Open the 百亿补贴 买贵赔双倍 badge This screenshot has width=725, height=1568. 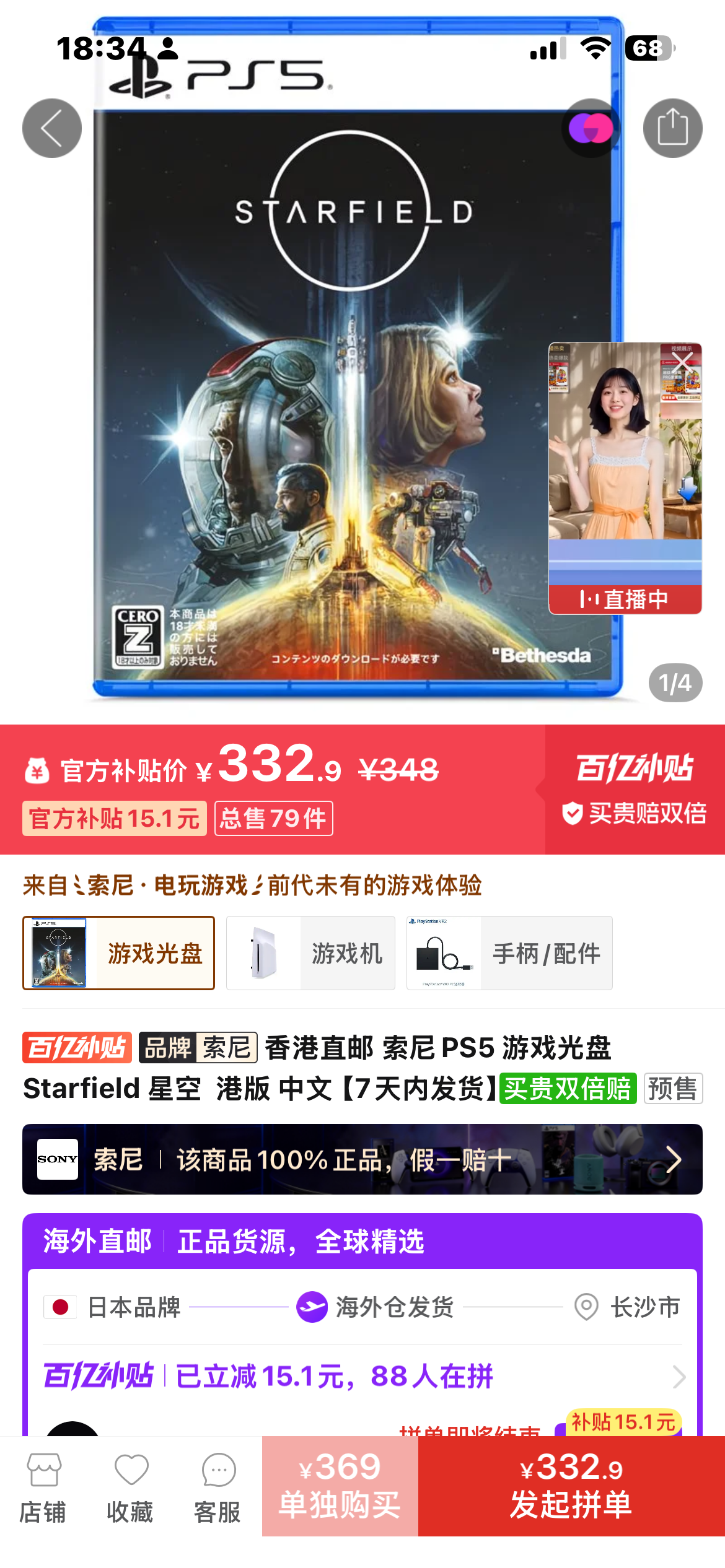[635, 790]
